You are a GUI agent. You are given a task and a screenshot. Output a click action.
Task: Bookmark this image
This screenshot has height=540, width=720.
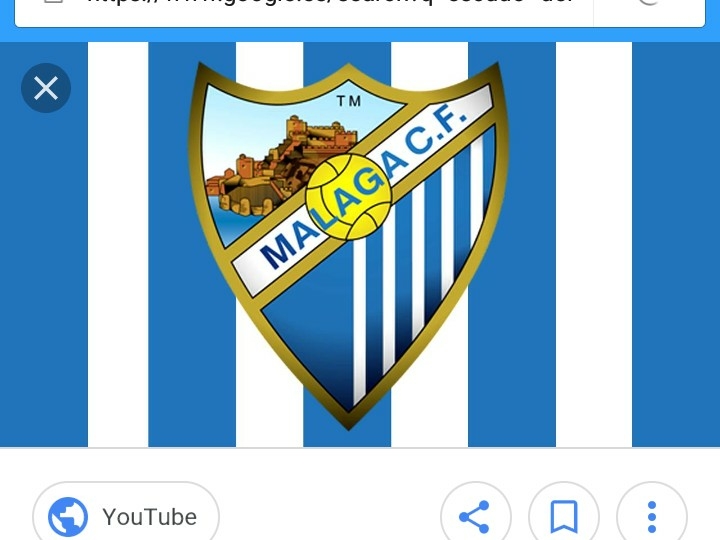coord(563,516)
